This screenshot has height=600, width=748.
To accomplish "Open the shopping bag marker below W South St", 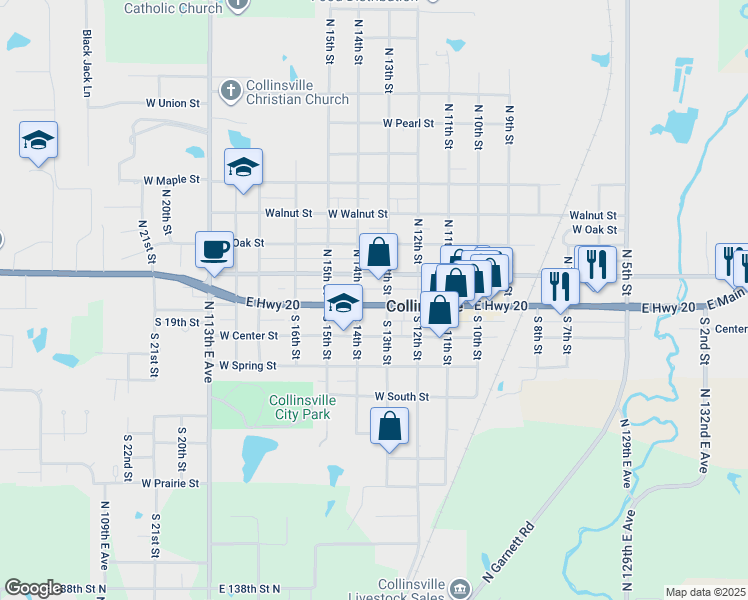I will pos(389,427).
